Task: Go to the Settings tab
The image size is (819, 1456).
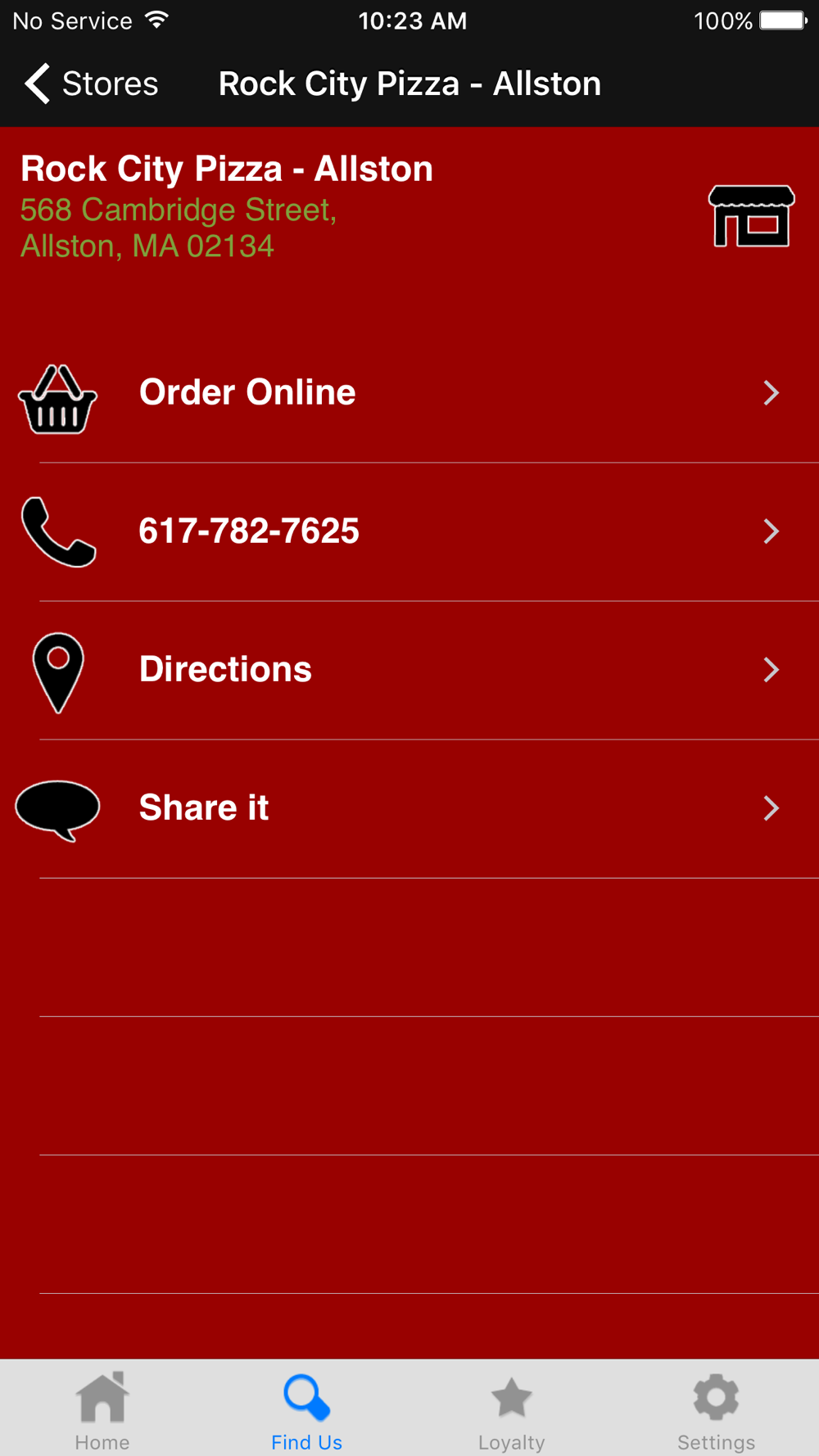Action: click(717, 1410)
